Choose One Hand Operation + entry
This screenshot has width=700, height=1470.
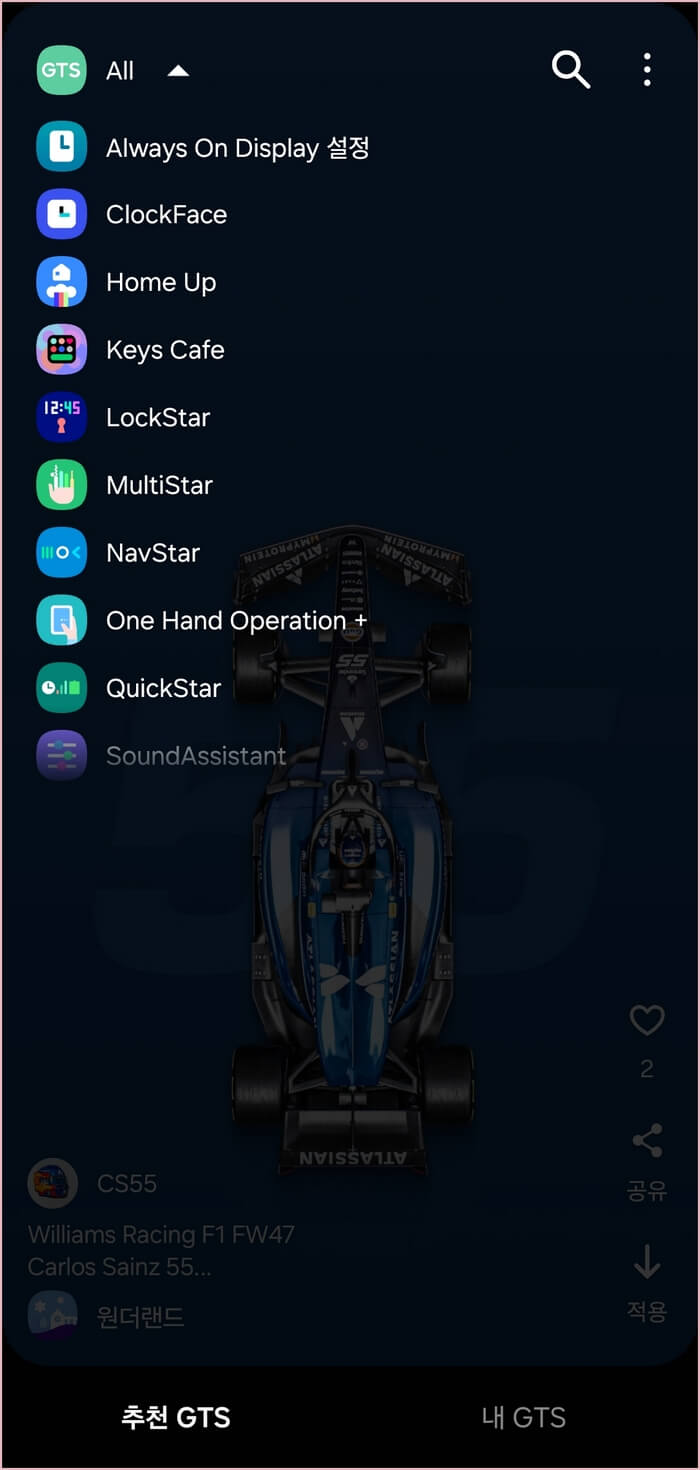236,621
